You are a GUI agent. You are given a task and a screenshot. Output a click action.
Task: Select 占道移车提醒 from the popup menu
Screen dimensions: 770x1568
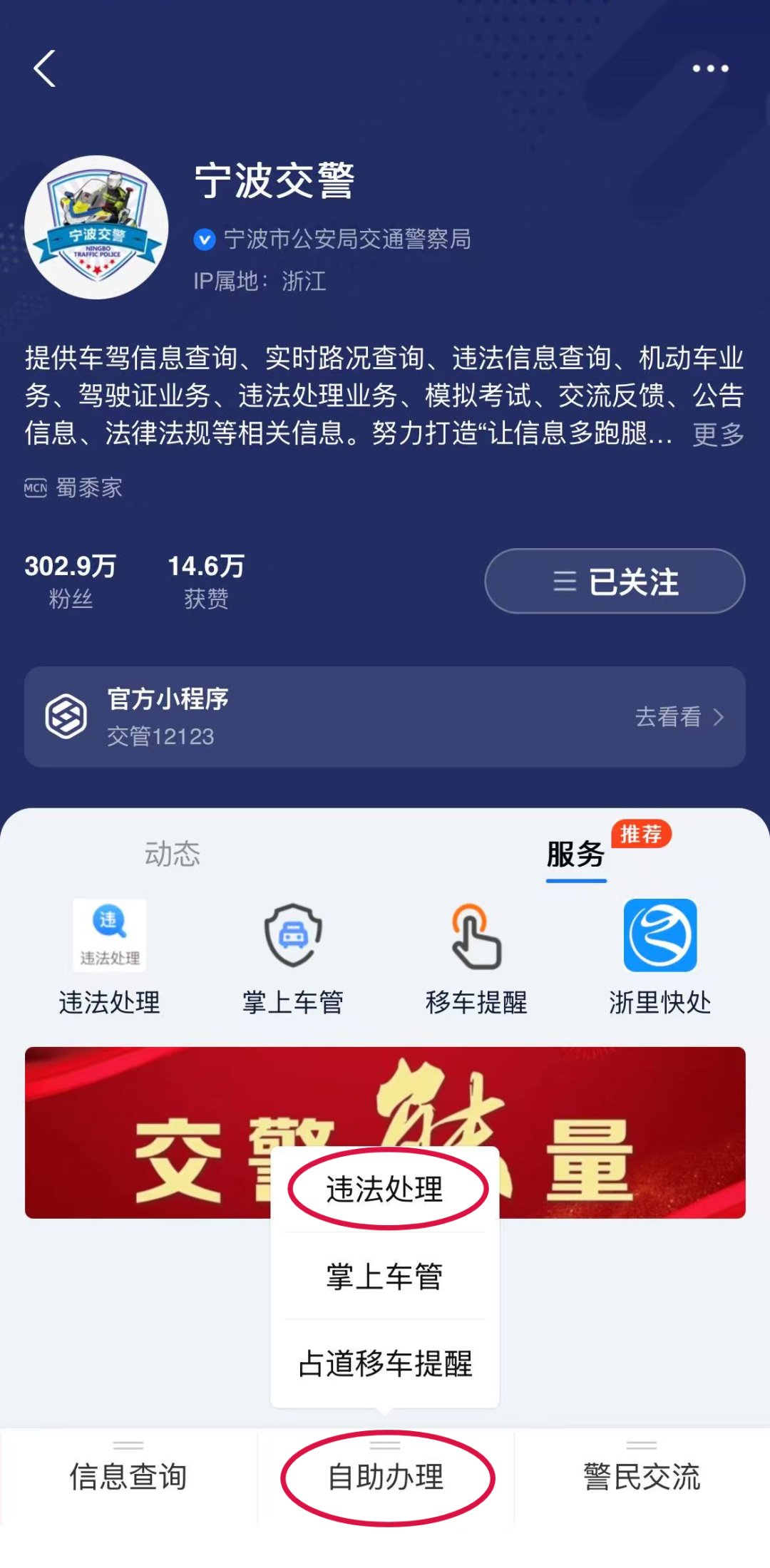[385, 1363]
